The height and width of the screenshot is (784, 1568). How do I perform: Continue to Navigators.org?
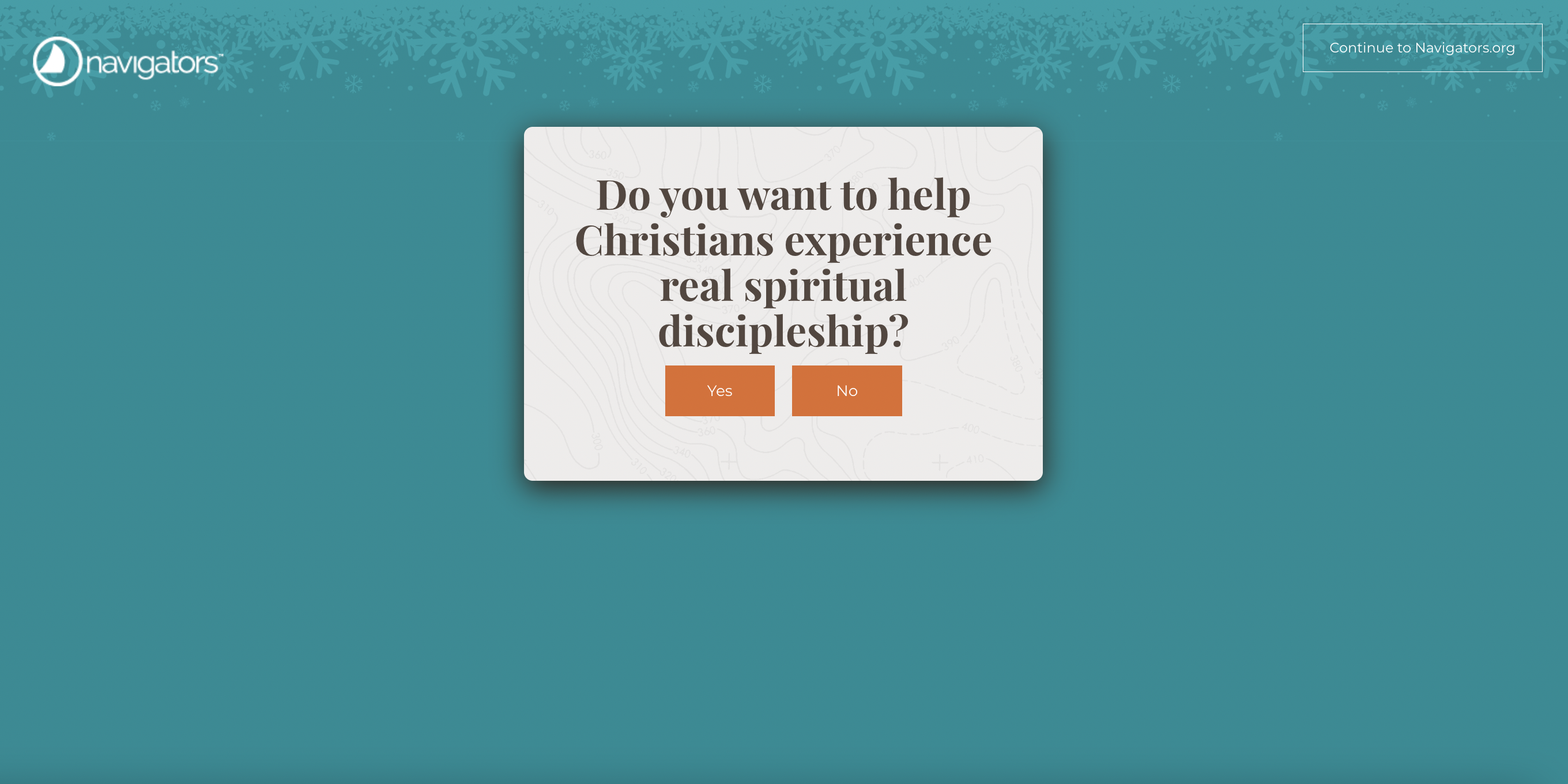1422,48
